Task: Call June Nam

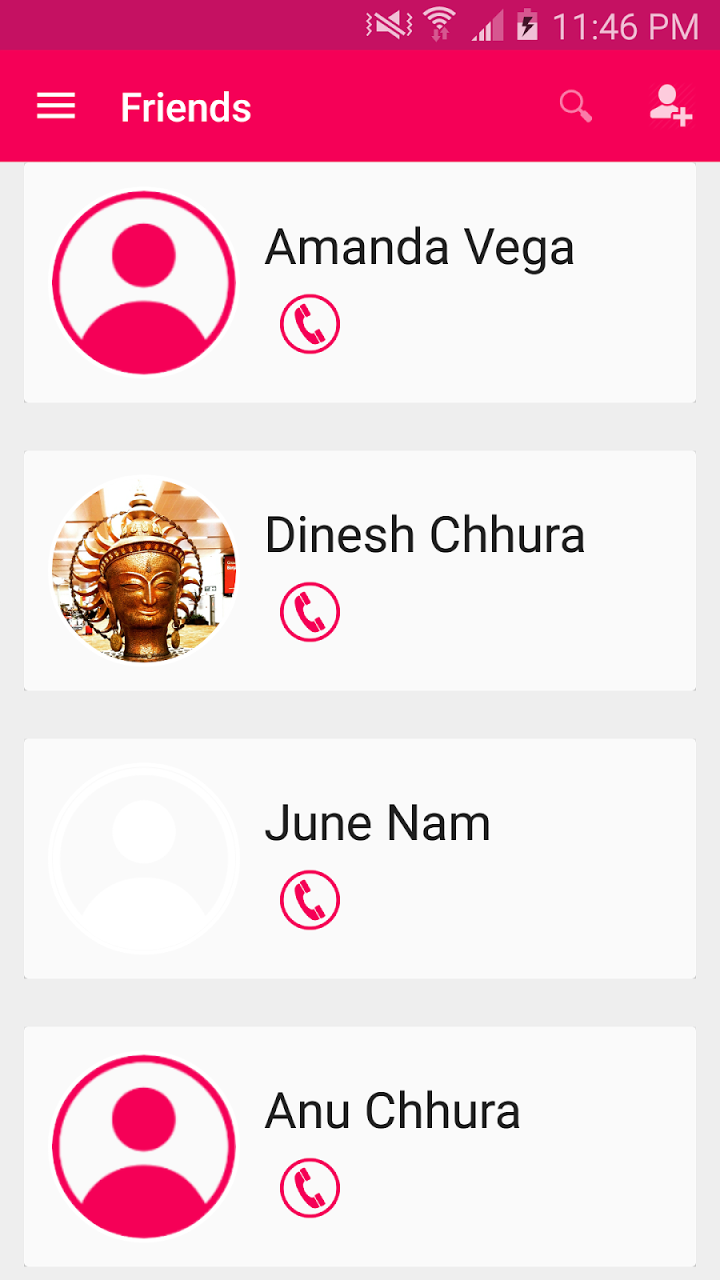Action: pos(310,900)
